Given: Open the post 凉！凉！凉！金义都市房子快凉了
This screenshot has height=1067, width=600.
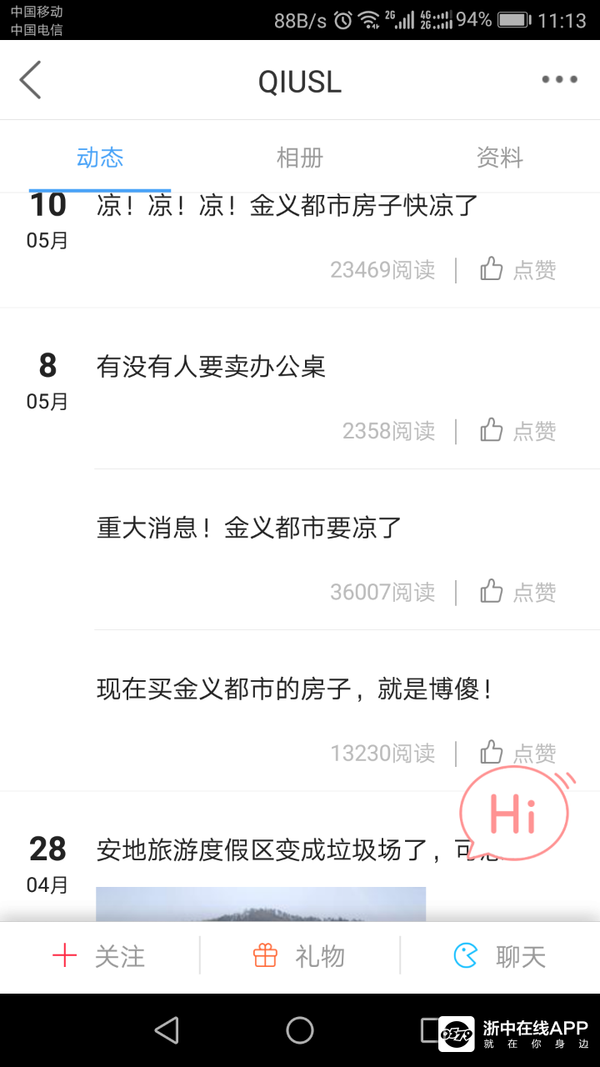Looking at the screenshot, I should 287,206.
